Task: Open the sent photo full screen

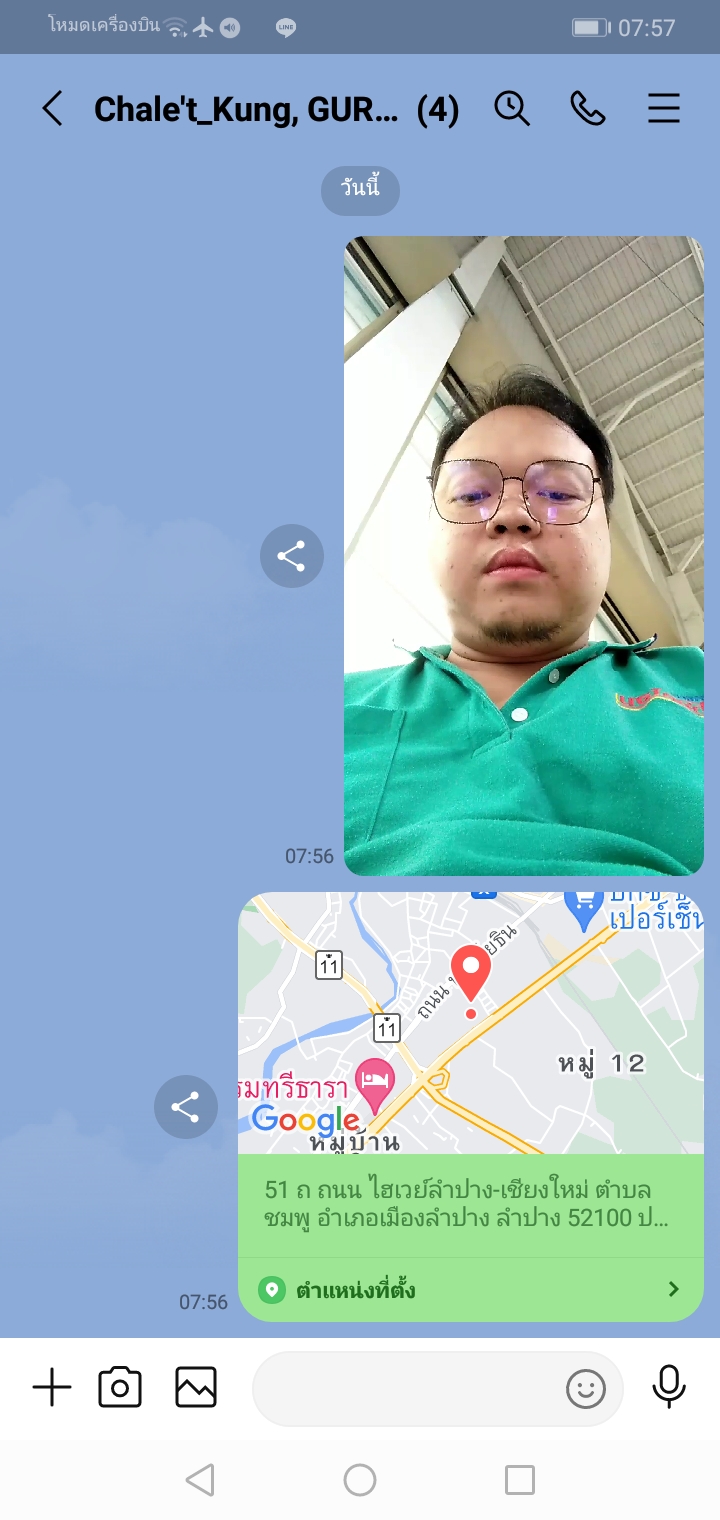Action: 524,555
